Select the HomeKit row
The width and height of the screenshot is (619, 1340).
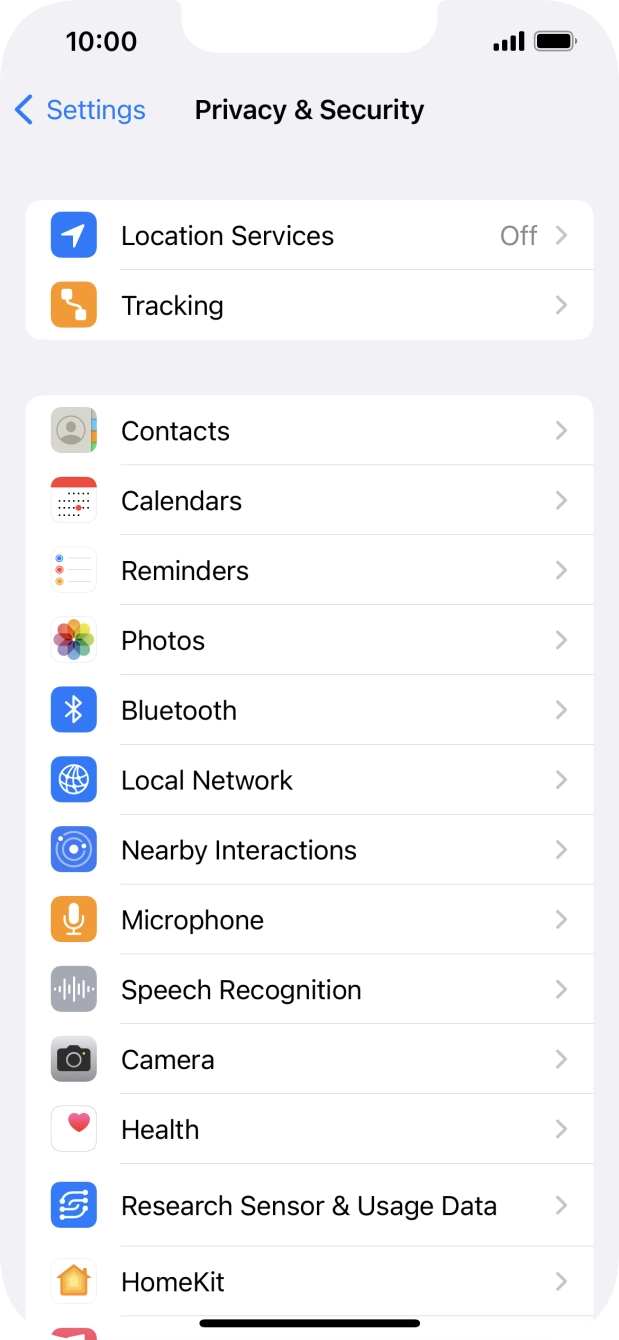pos(309,1282)
